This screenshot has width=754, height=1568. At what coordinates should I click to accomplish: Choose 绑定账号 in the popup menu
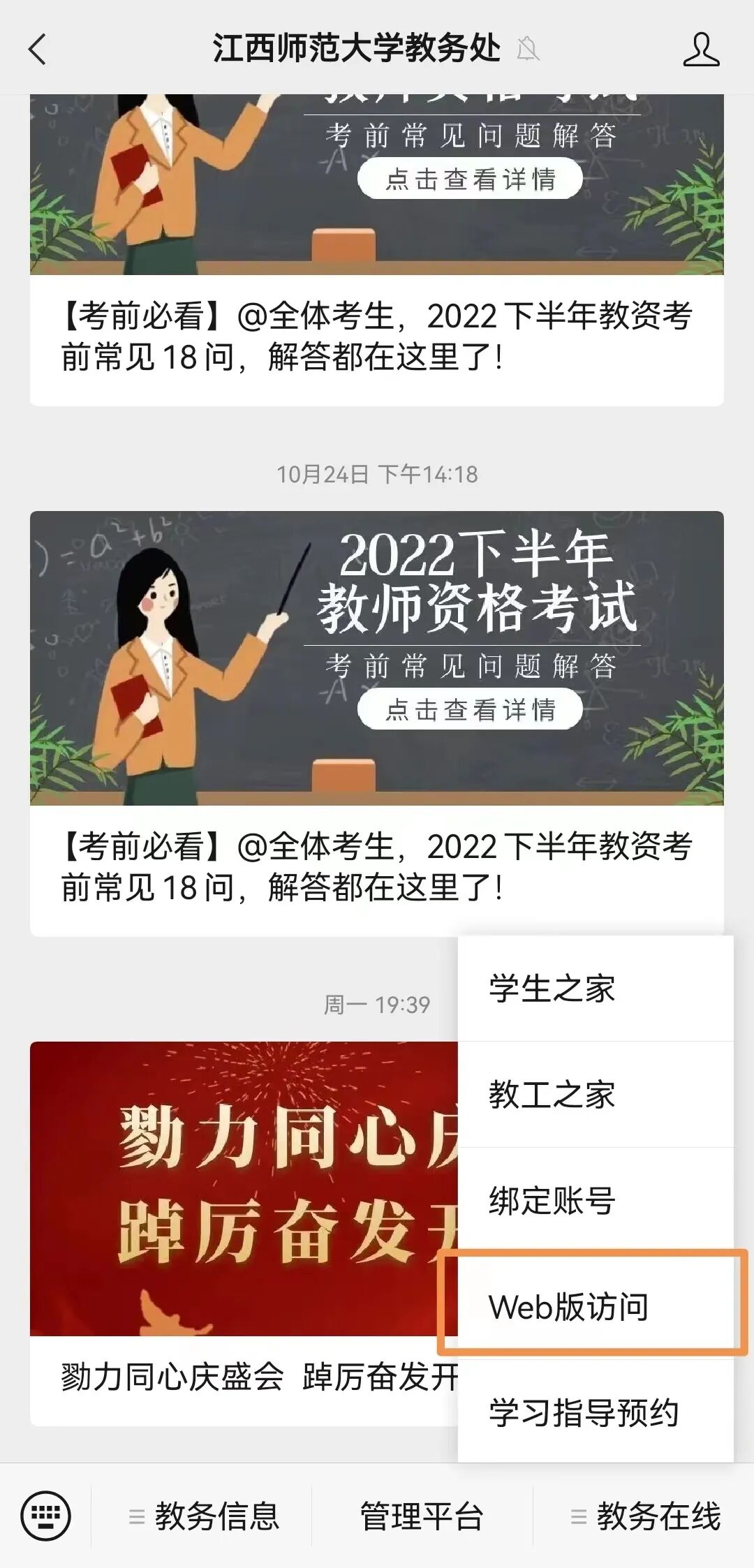click(596, 1200)
